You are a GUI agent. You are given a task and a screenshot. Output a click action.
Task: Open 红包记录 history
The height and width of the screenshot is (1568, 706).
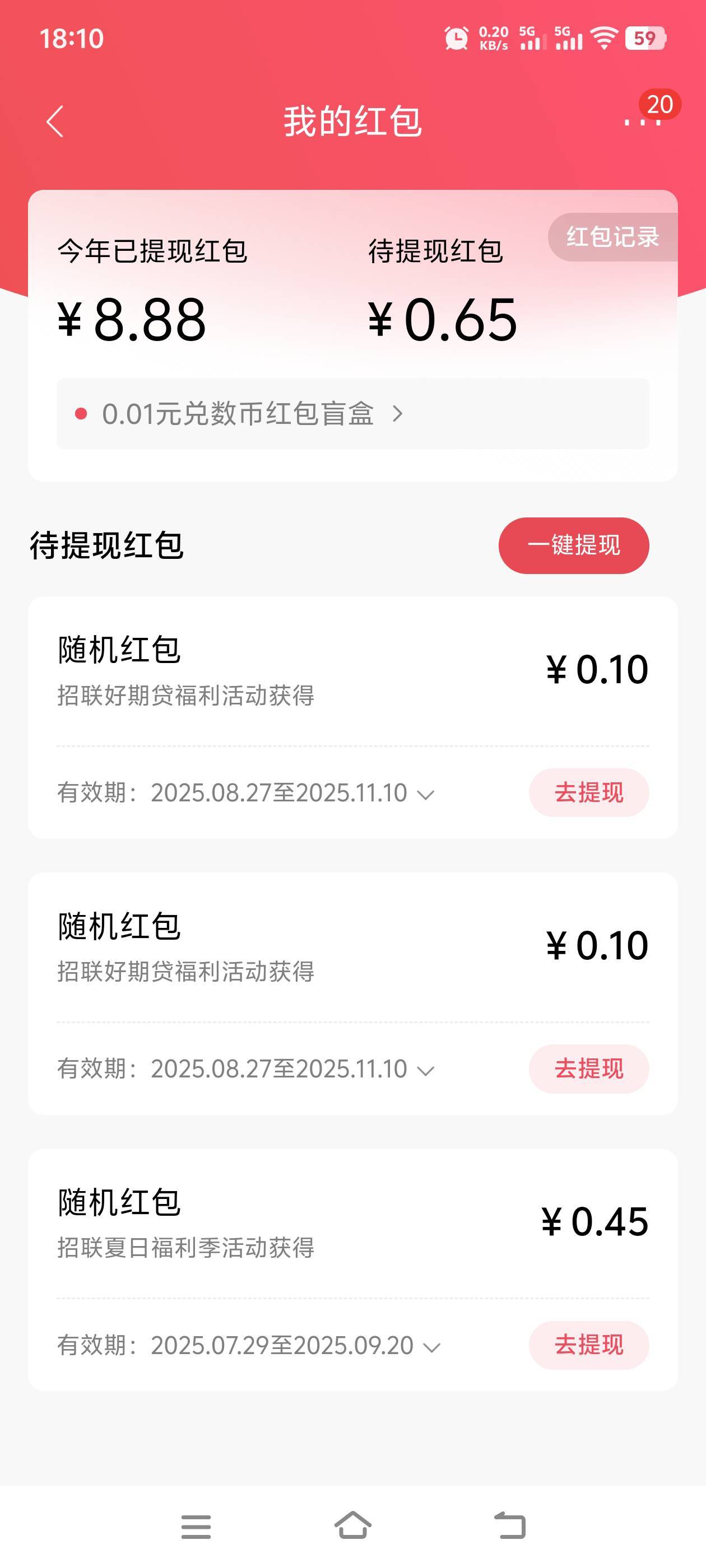coord(613,237)
